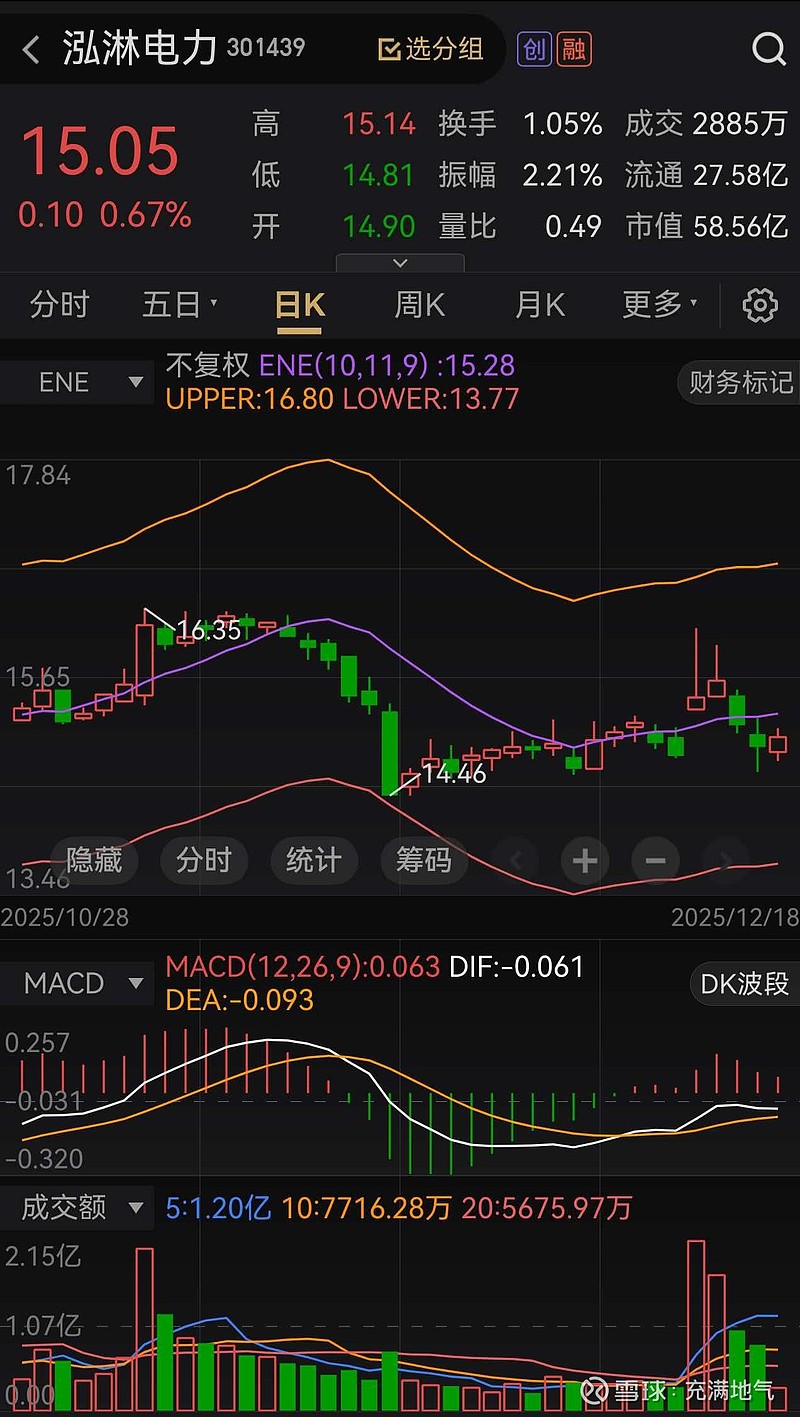Open the 筹码 chip distribution button

pos(424,861)
